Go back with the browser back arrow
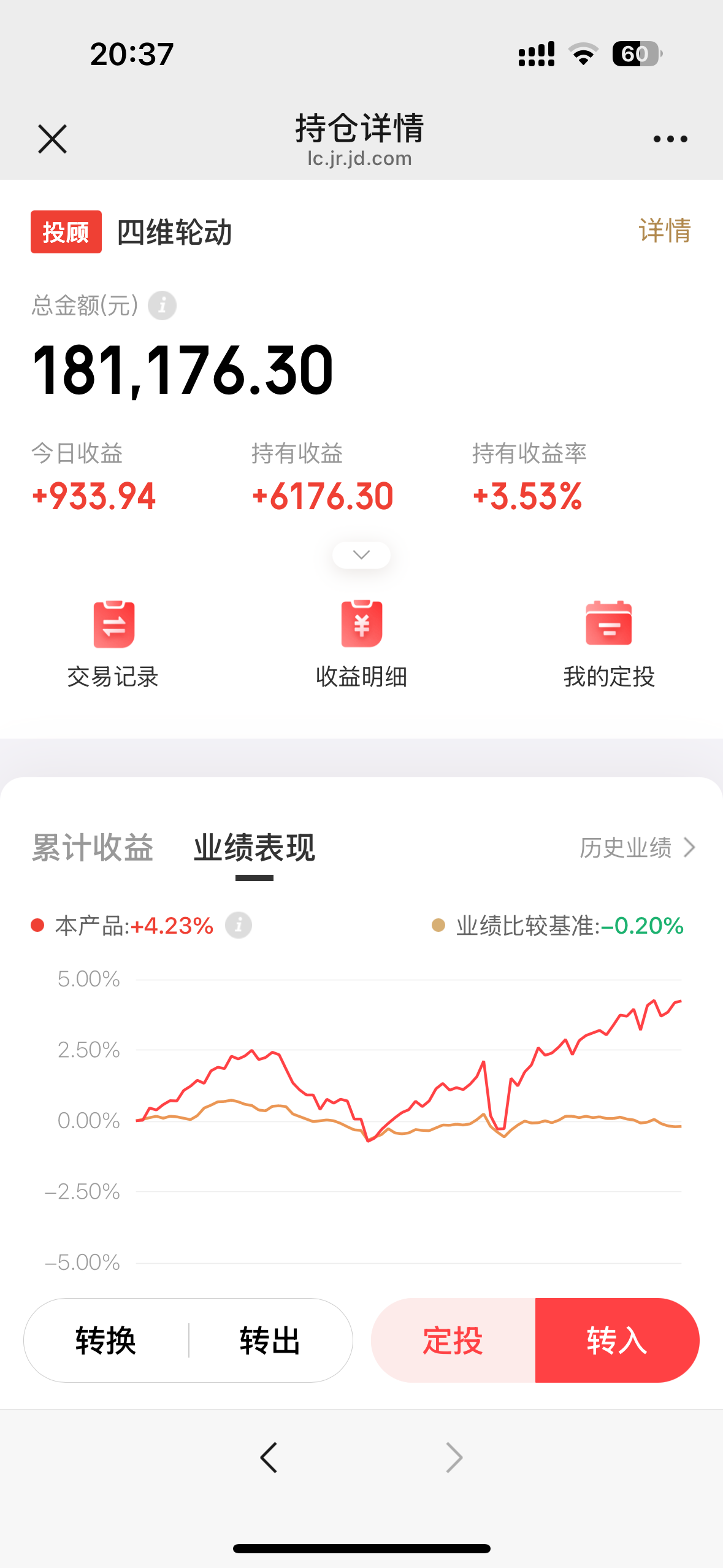The width and height of the screenshot is (723, 1568). pyautogui.click(x=269, y=1458)
